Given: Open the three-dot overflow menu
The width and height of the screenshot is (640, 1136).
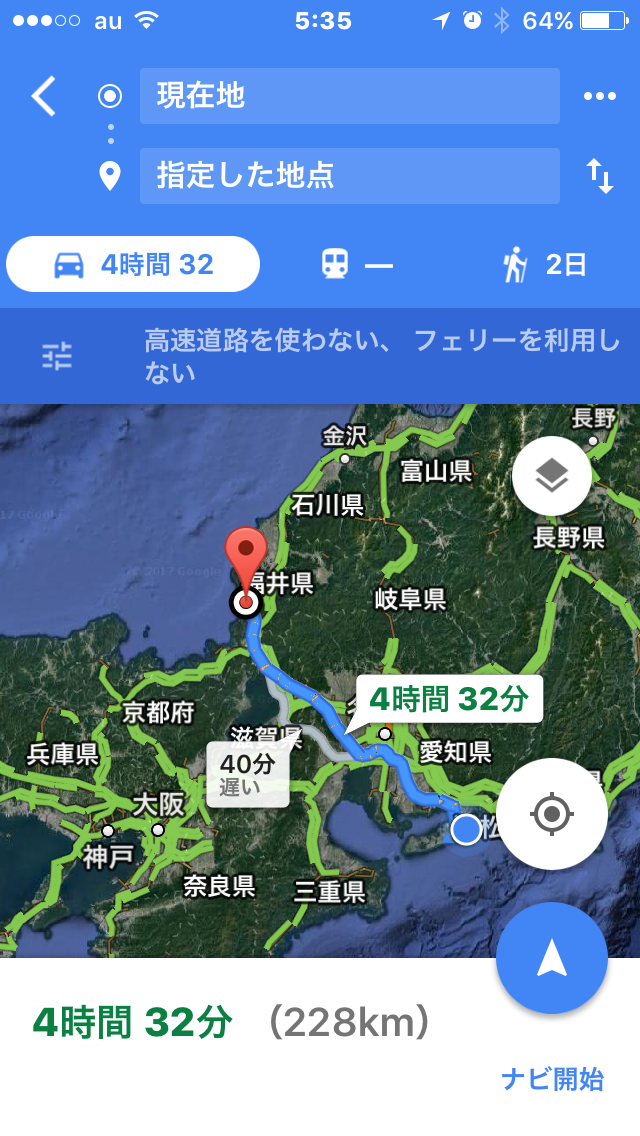Looking at the screenshot, I should pyautogui.click(x=600, y=96).
